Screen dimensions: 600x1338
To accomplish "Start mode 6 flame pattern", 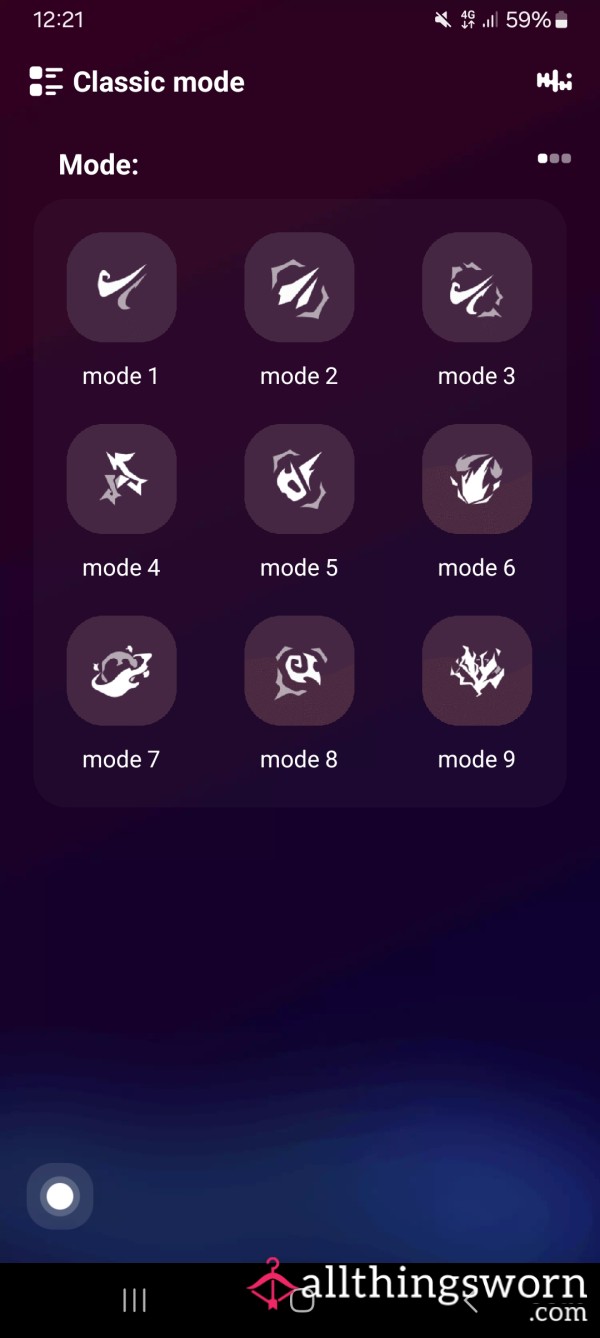I will (x=477, y=479).
